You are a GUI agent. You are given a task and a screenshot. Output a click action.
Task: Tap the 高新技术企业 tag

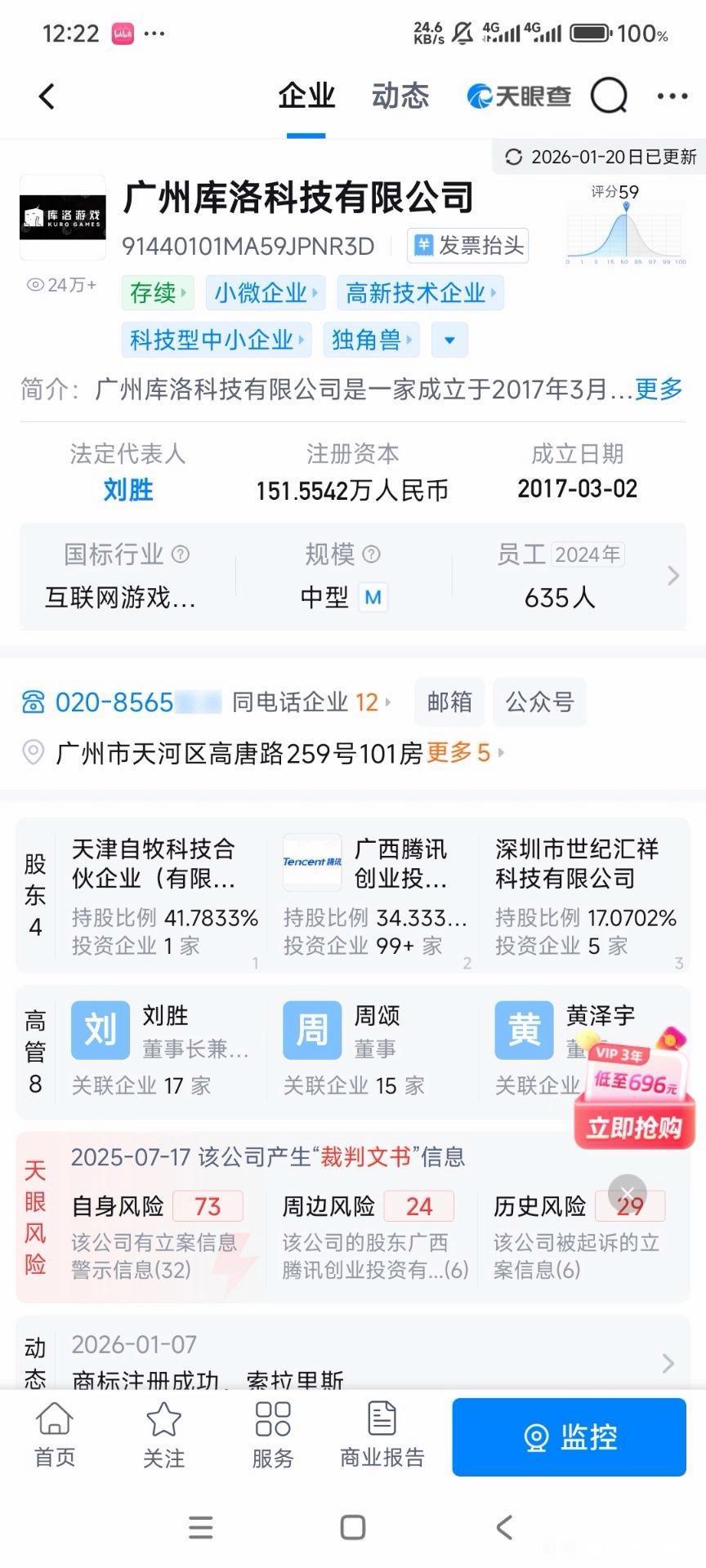(420, 292)
